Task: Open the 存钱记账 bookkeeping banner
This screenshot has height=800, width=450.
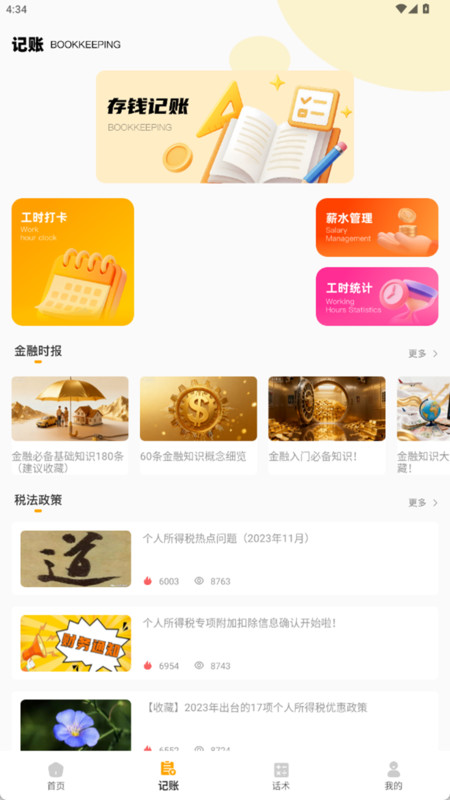Action: pyautogui.click(x=224, y=127)
